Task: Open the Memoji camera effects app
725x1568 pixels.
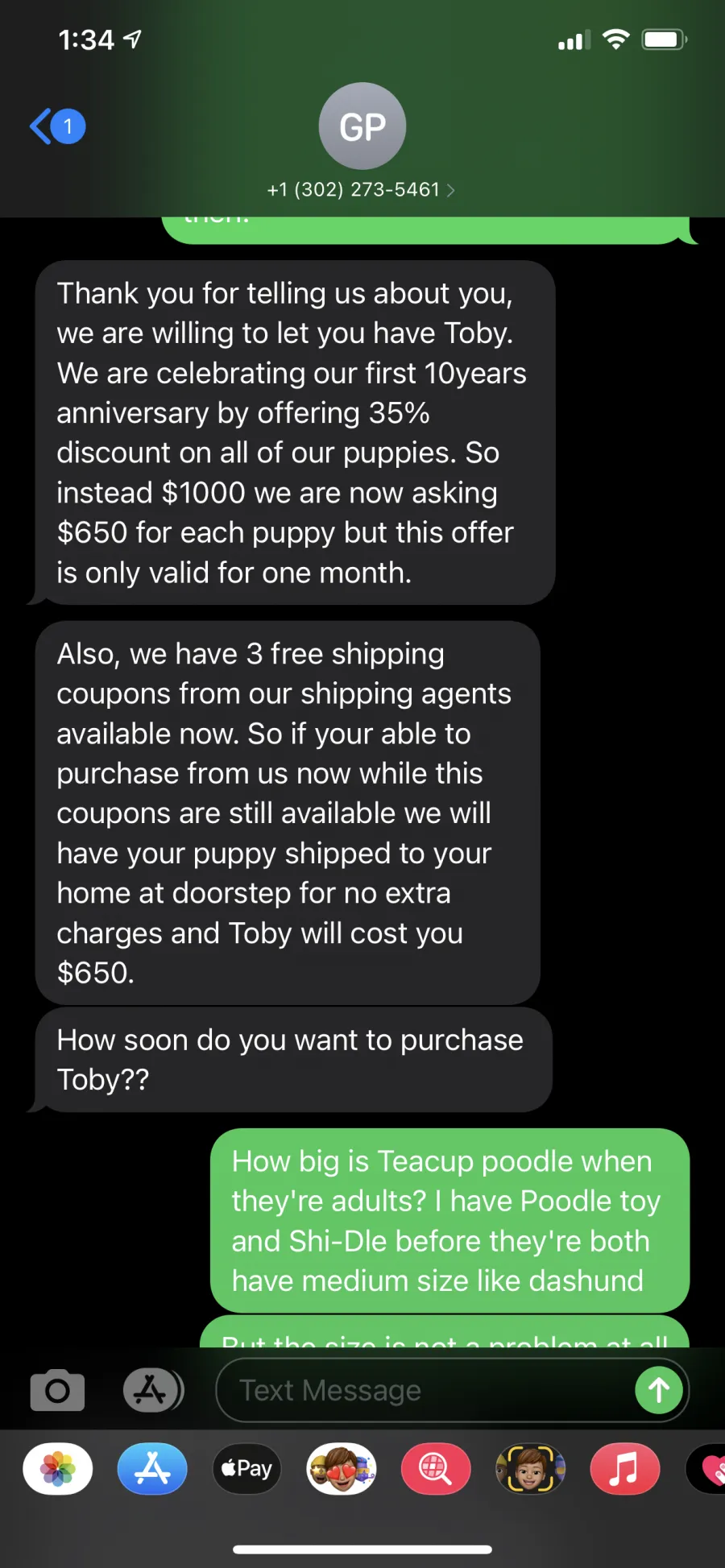Action: point(530,1469)
